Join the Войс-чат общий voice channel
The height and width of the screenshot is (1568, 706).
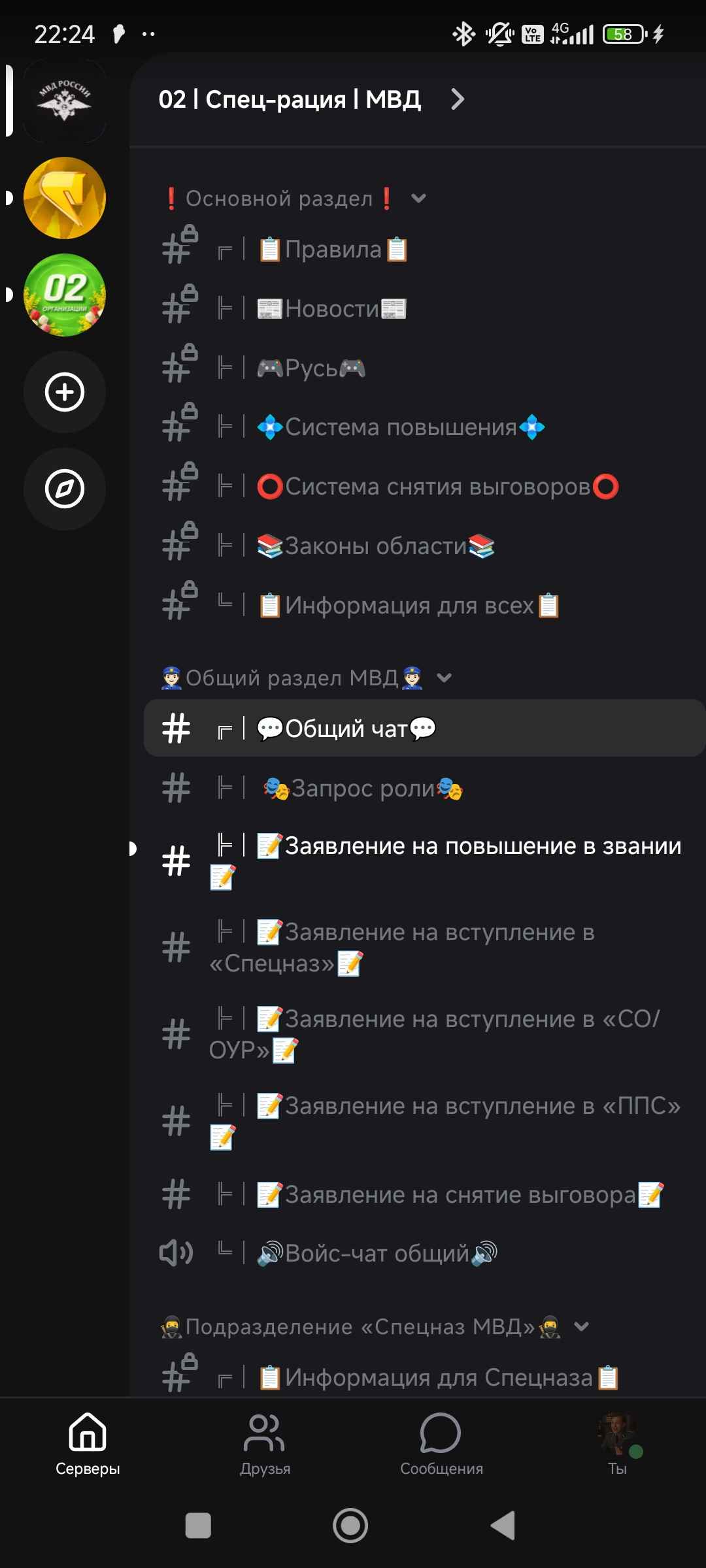pyautogui.click(x=377, y=1254)
